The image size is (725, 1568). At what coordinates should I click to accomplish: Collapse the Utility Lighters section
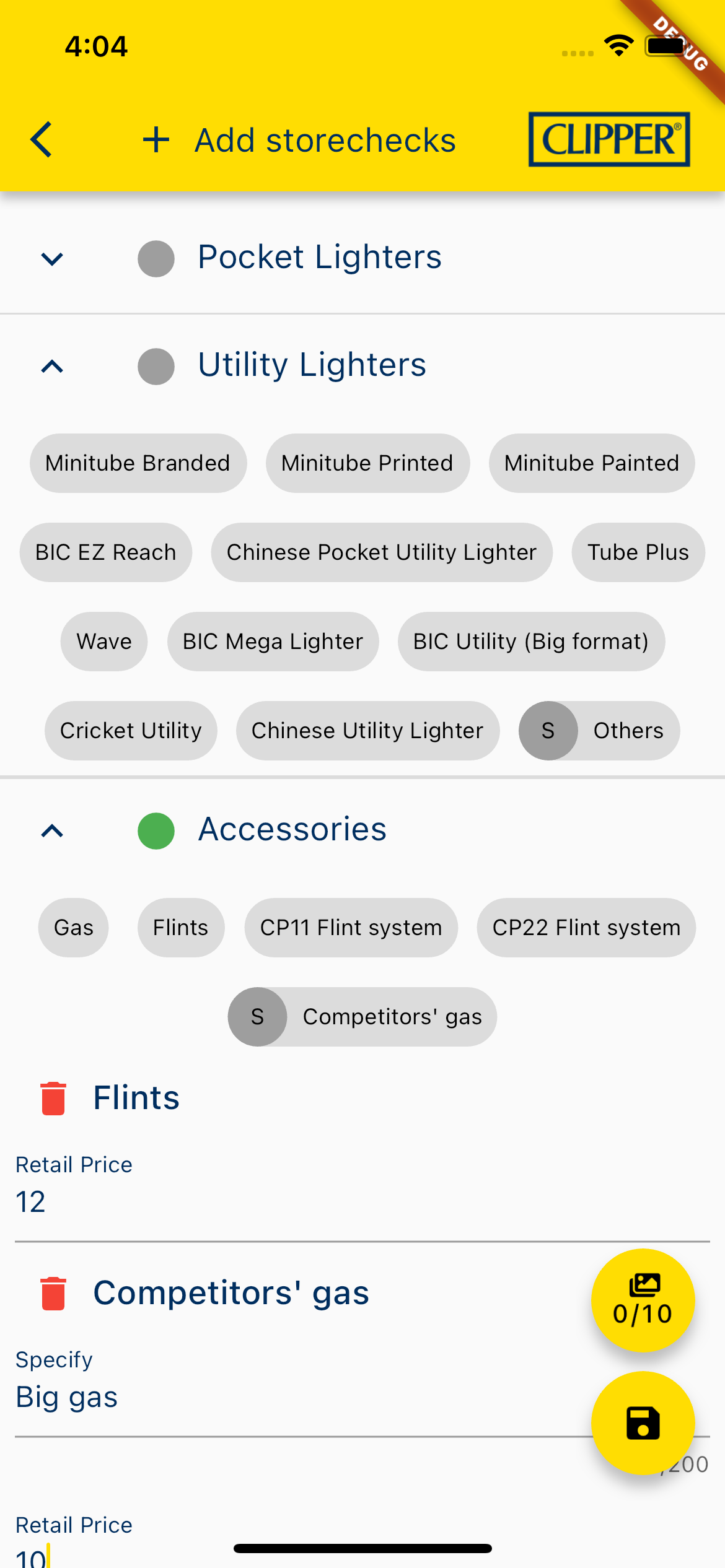(x=51, y=366)
